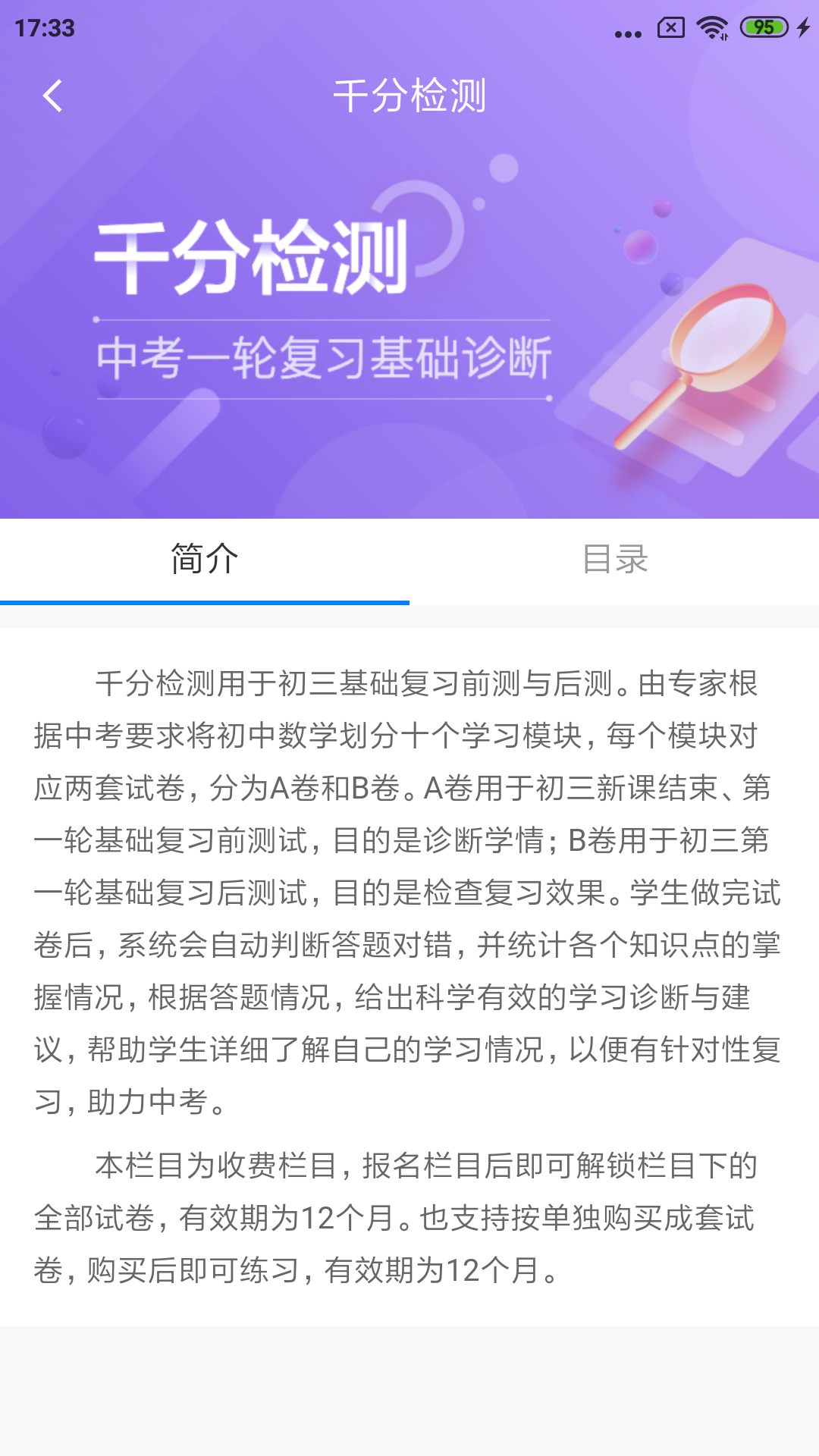Tap the 千分检测 page title
The height and width of the screenshot is (1456, 819).
pos(409,97)
